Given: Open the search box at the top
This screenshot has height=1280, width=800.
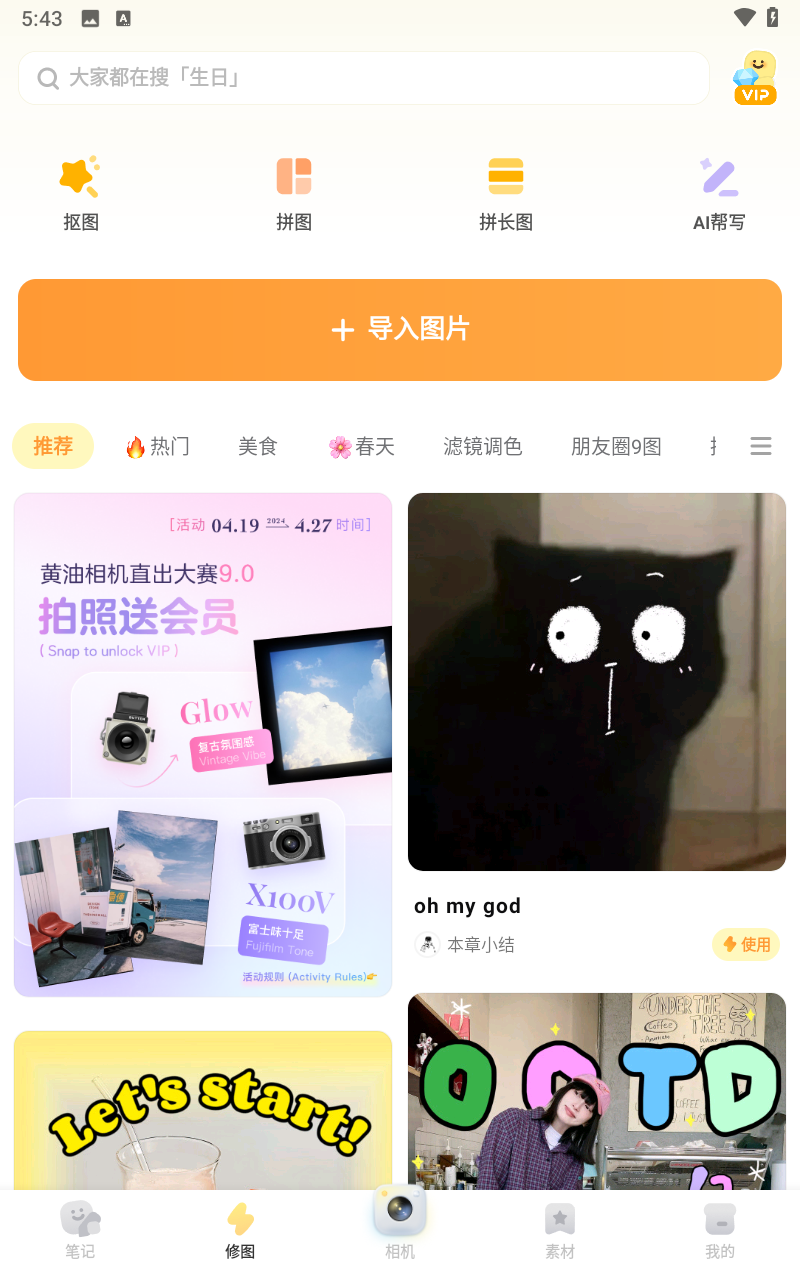Looking at the screenshot, I should [x=363, y=78].
